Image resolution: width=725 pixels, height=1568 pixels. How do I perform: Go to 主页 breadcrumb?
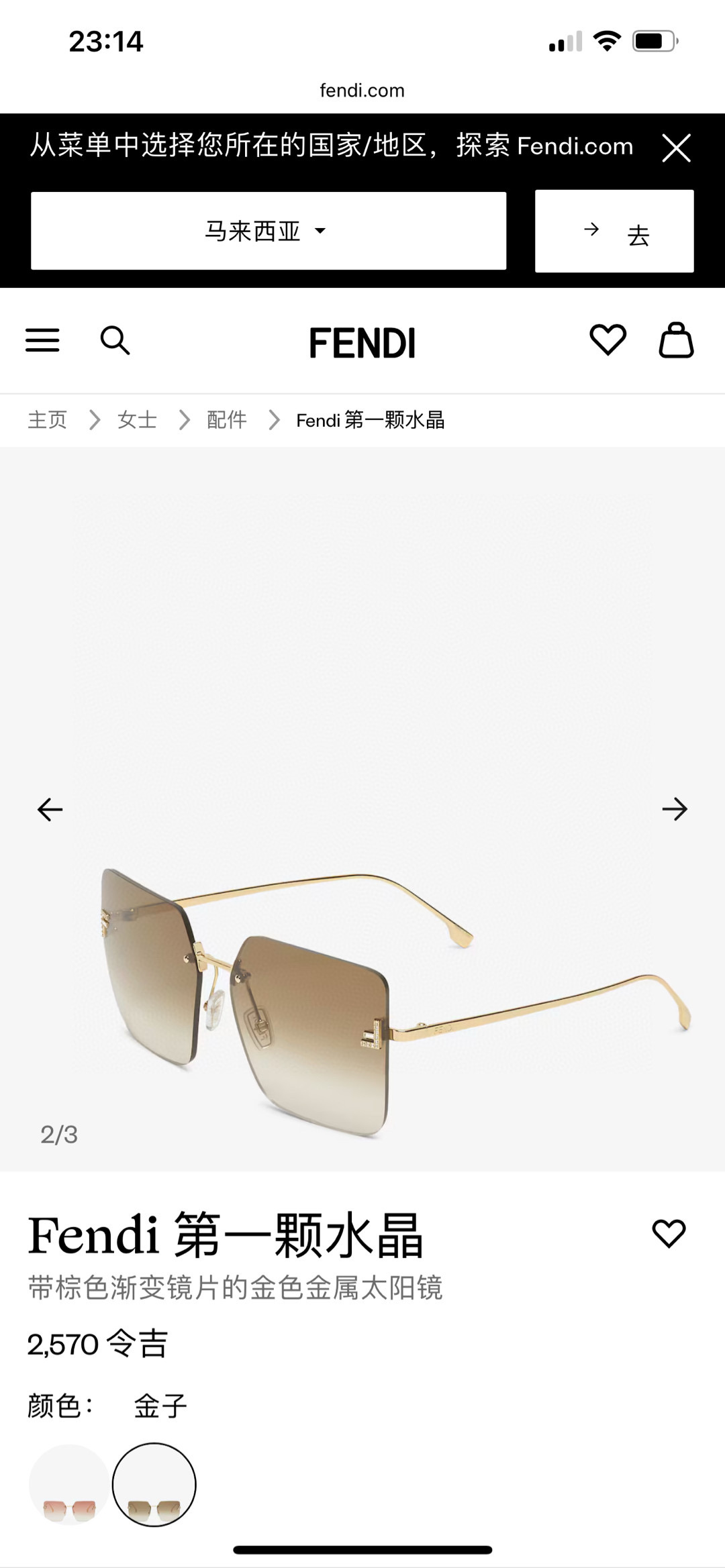pyautogui.click(x=47, y=420)
